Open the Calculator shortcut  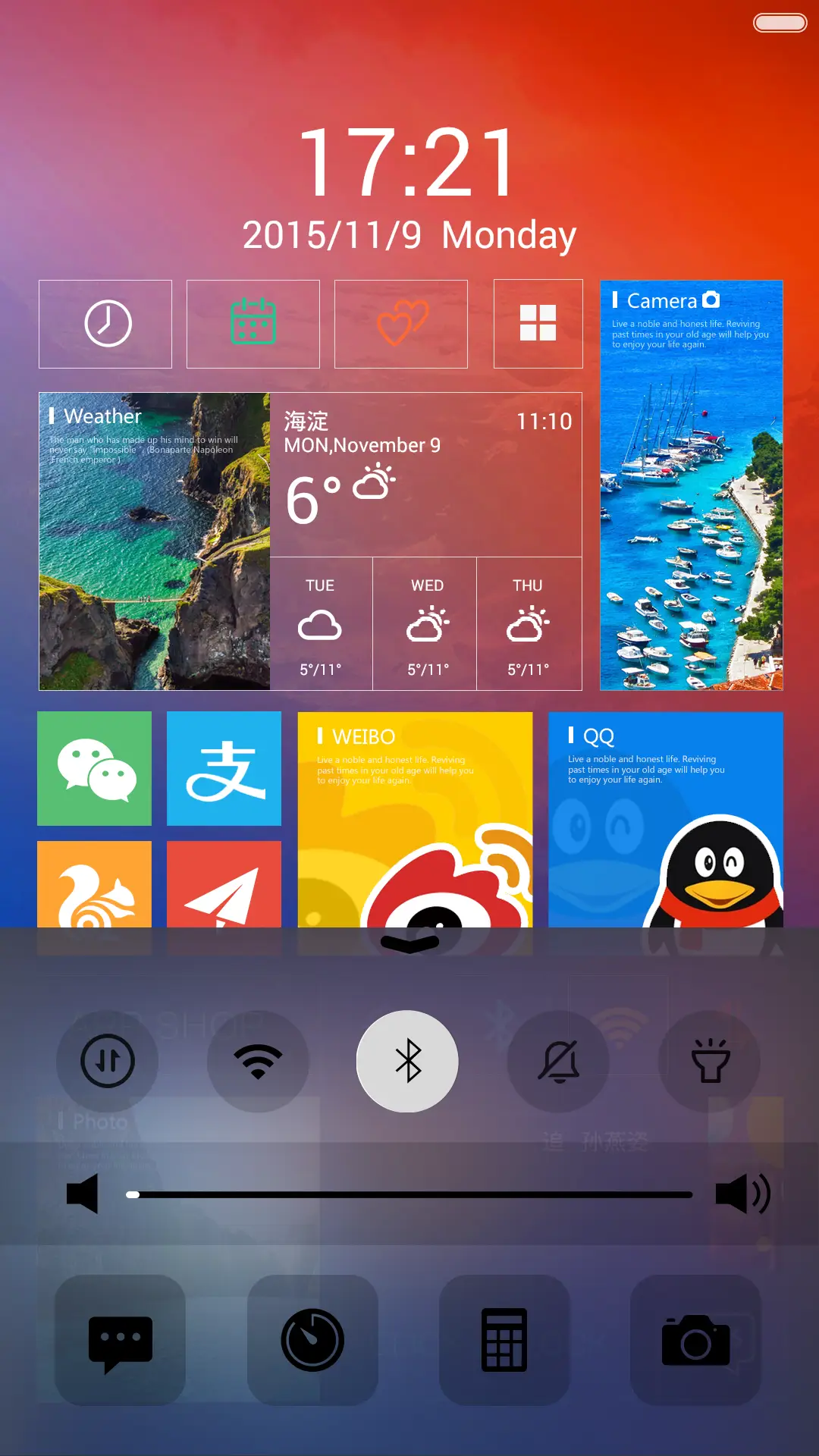[503, 1341]
